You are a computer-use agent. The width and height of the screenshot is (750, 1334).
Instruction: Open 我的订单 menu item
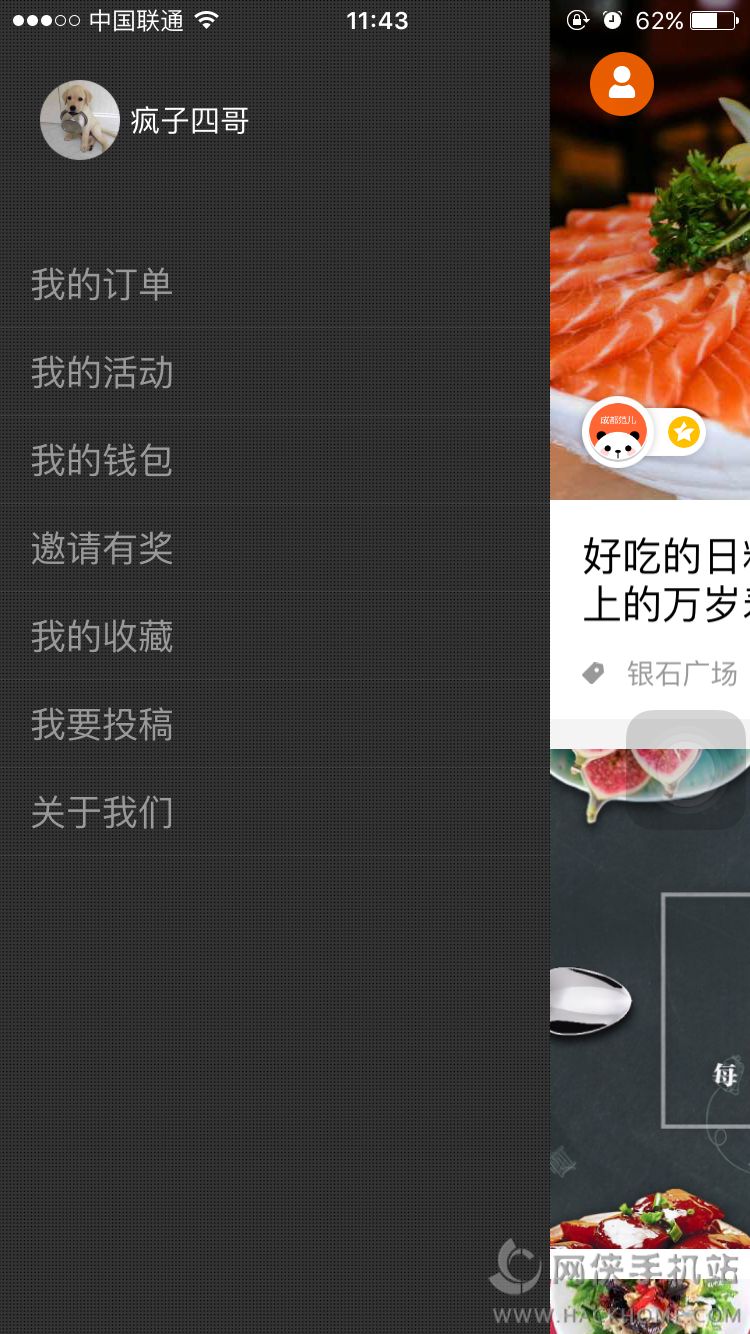point(275,285)
